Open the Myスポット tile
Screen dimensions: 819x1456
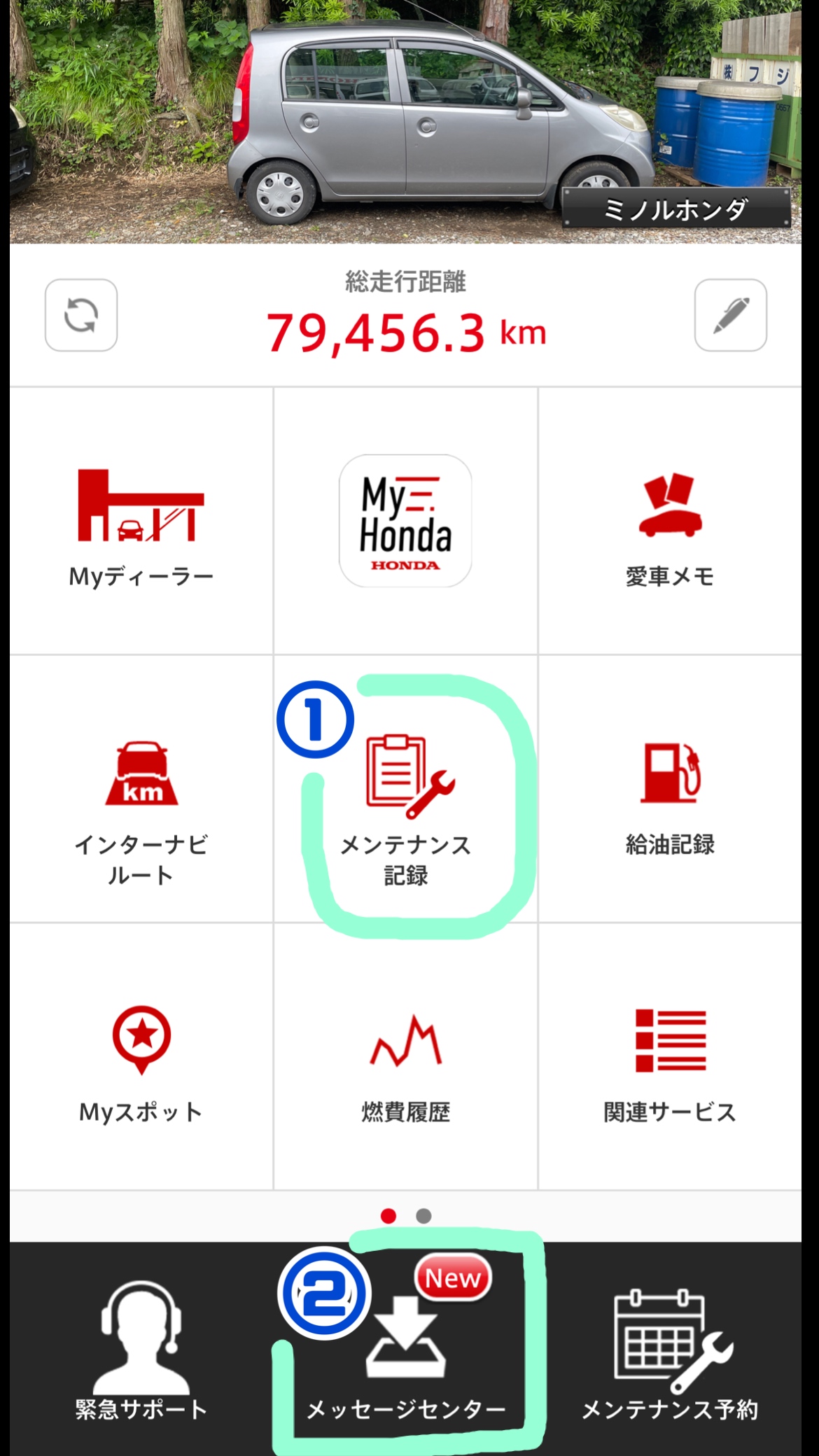click(x=141, y=1057)
